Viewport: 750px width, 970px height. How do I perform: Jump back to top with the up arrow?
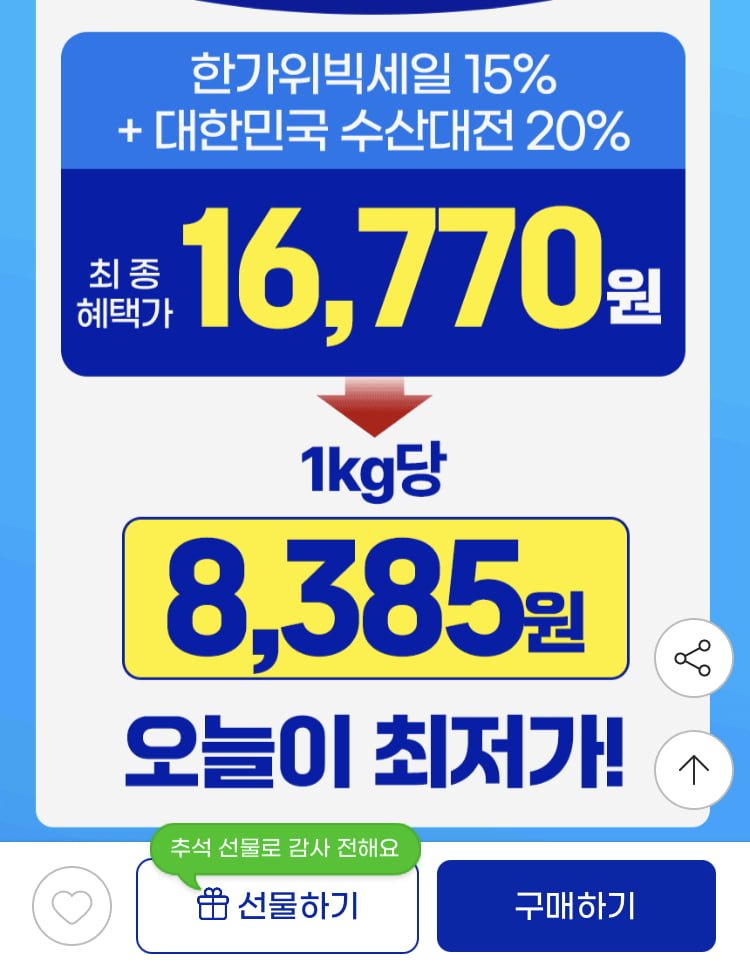(692, 769)
